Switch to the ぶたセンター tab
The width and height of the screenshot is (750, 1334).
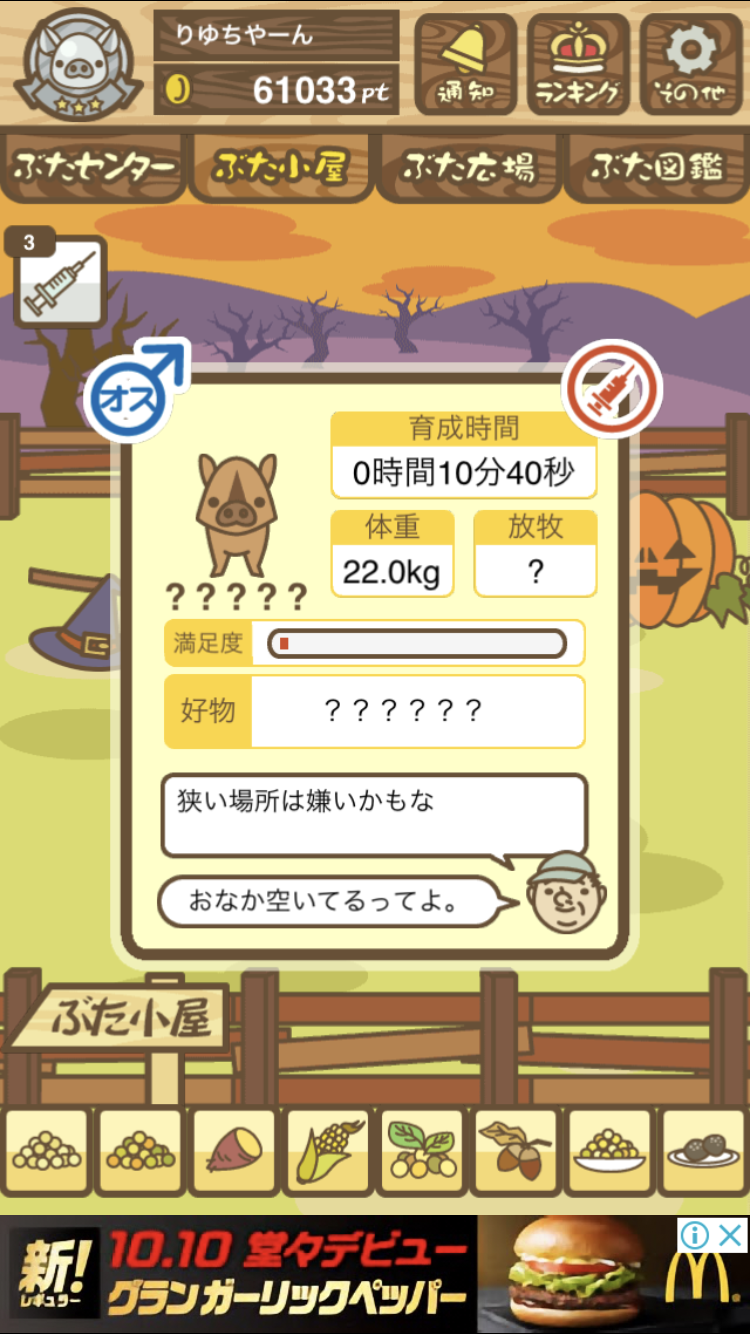94,167
